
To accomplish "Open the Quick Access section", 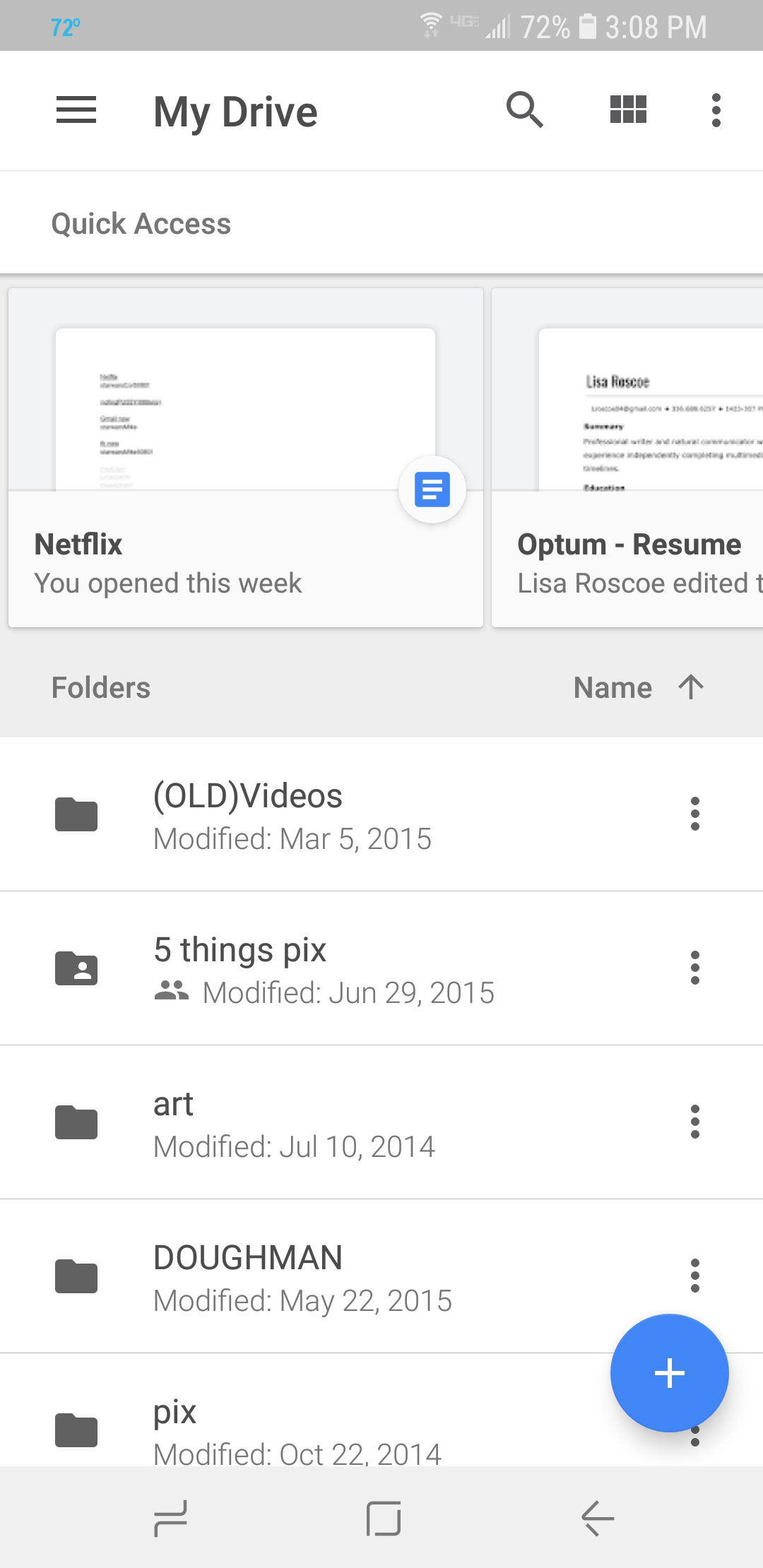I will [x=141, y=222].
